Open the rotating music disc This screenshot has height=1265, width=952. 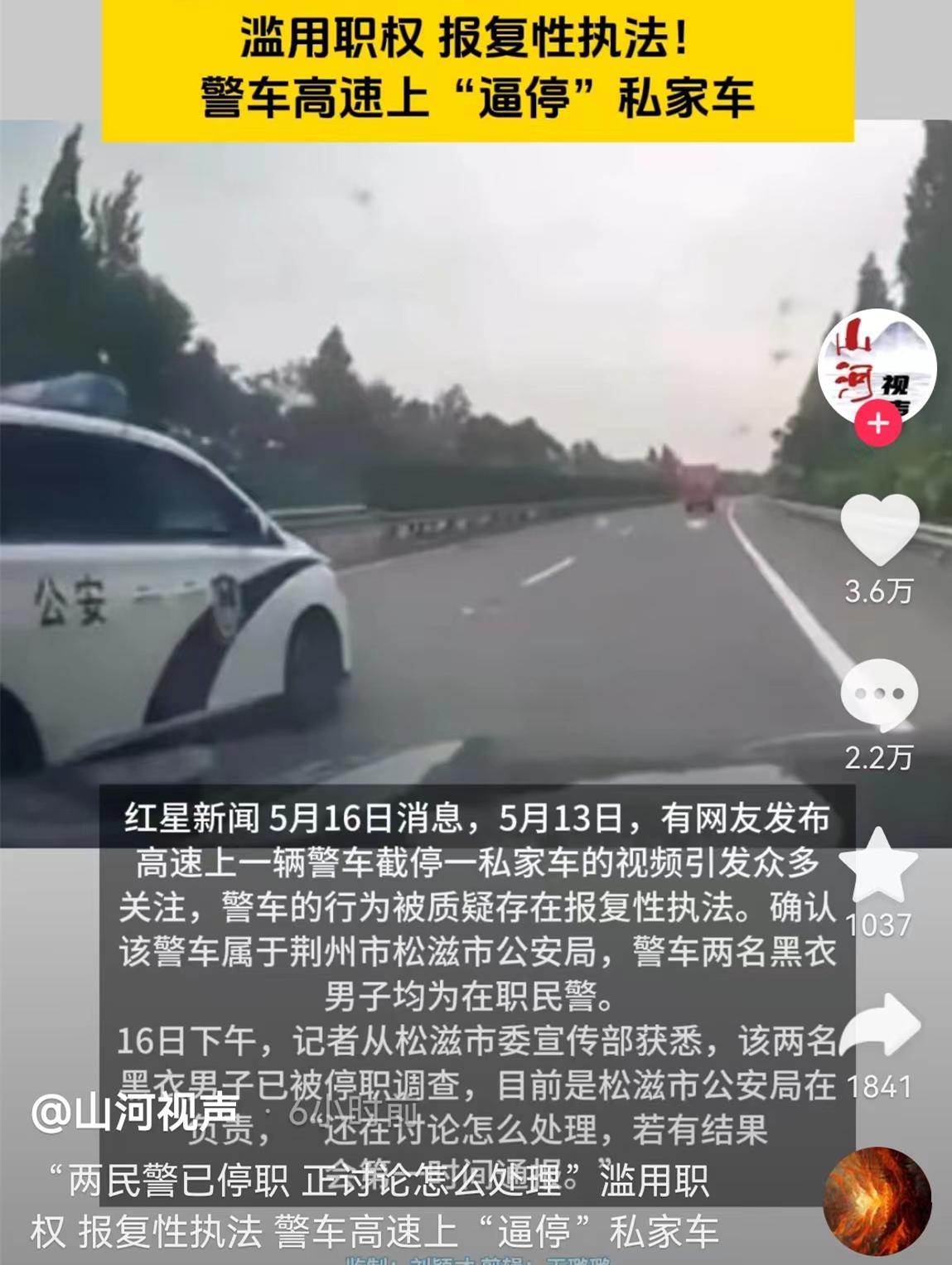click(x=877, y=1201)
